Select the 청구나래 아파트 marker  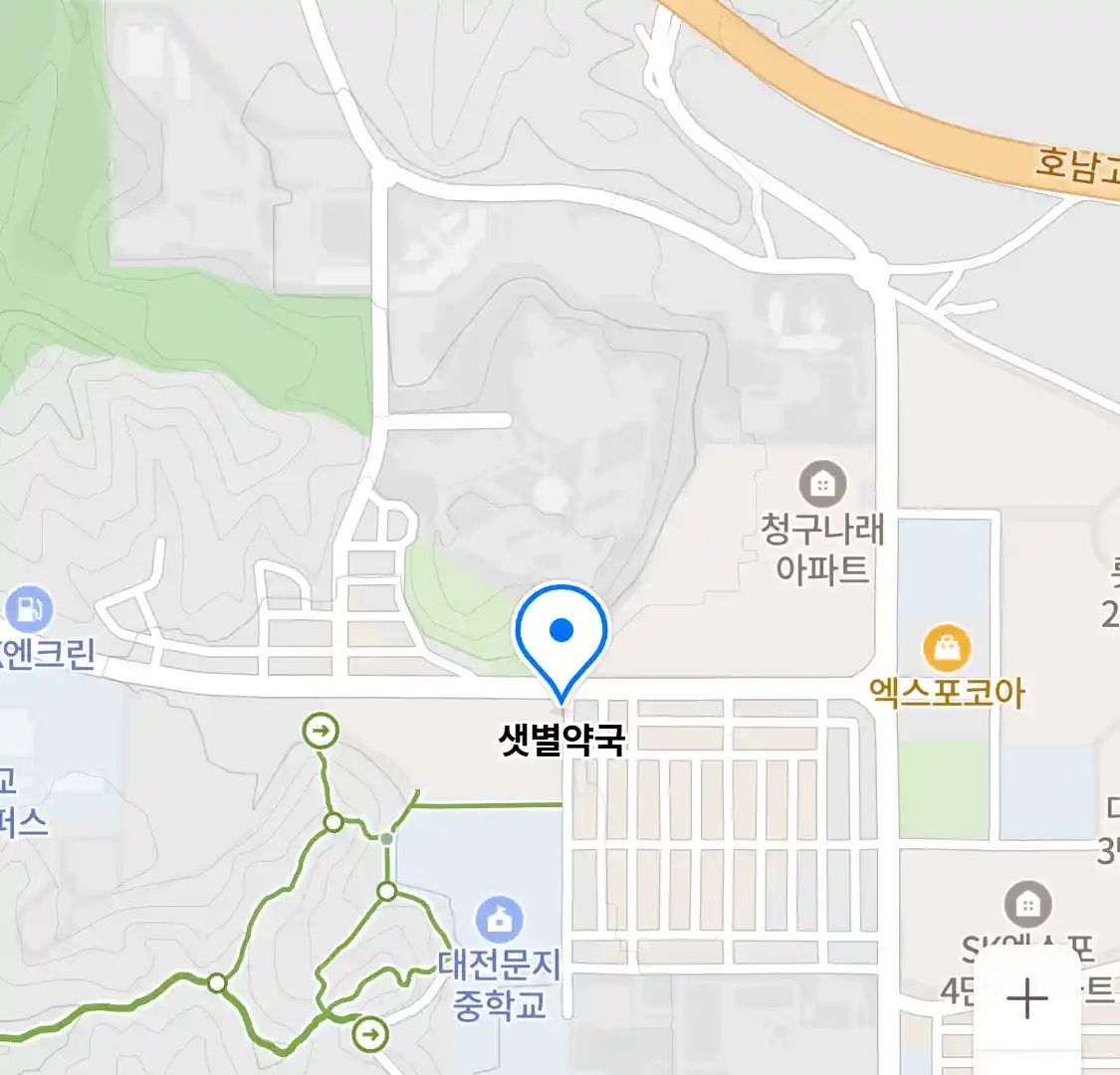pos(822,485)
